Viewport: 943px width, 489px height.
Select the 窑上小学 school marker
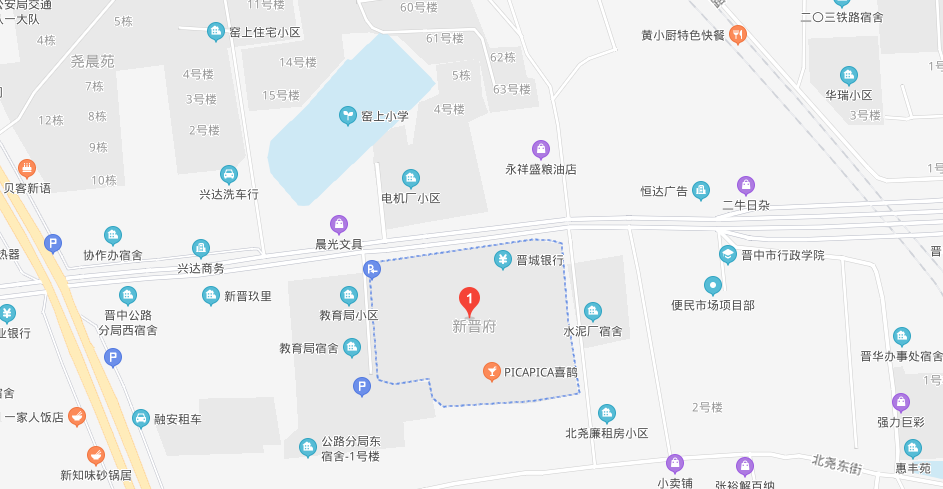348,116
